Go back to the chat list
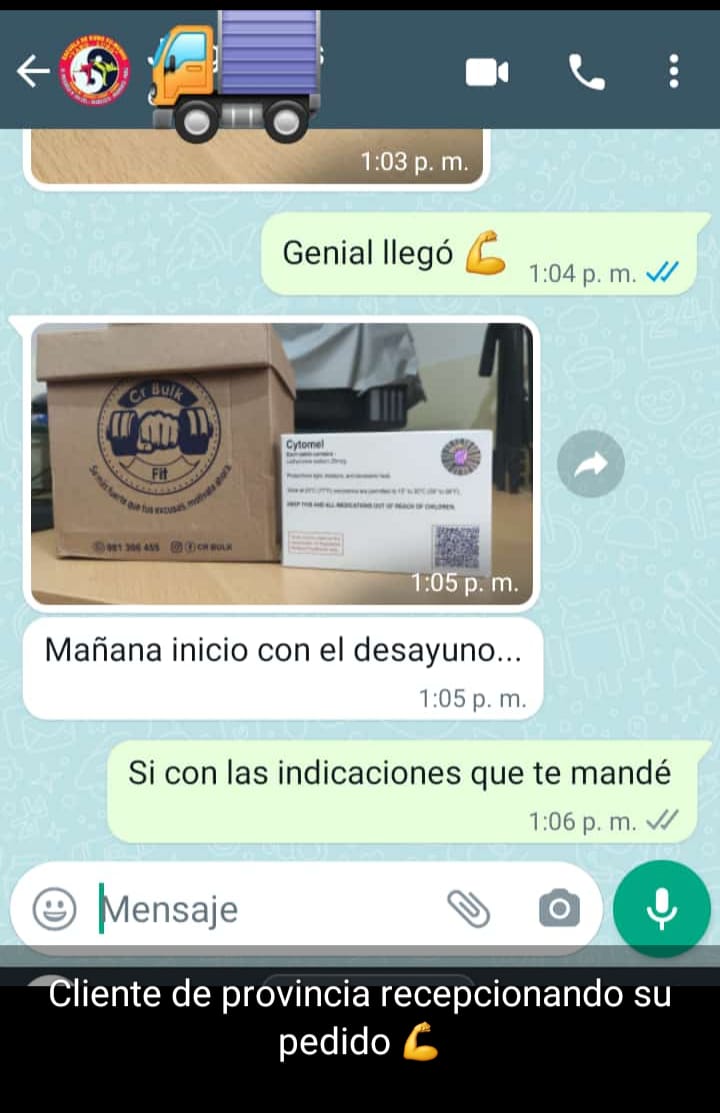The image size is (720, 1113). 33,72
